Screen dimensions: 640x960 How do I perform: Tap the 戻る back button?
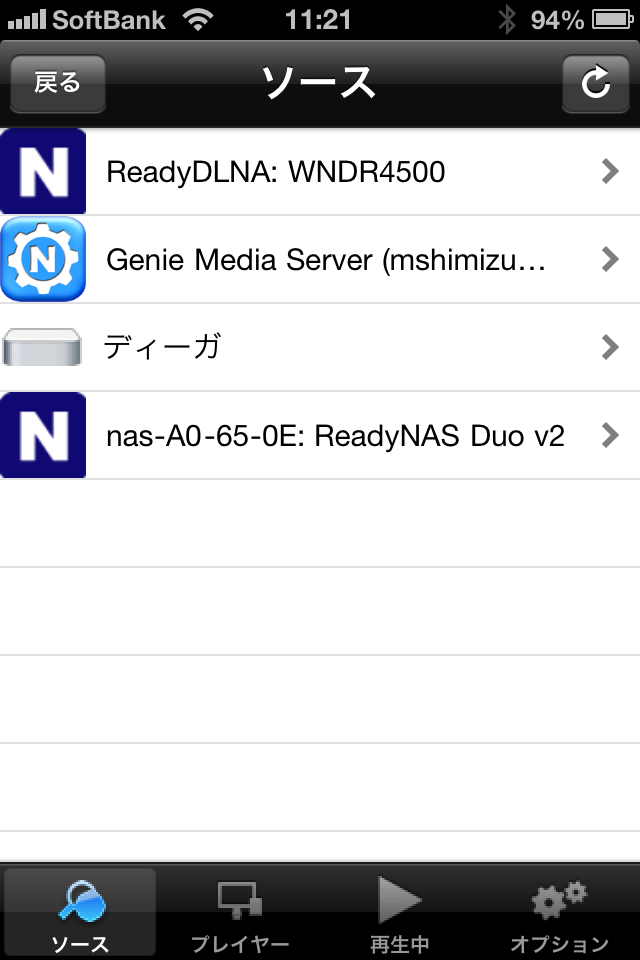pyautogui.click(x=57, y=83)
